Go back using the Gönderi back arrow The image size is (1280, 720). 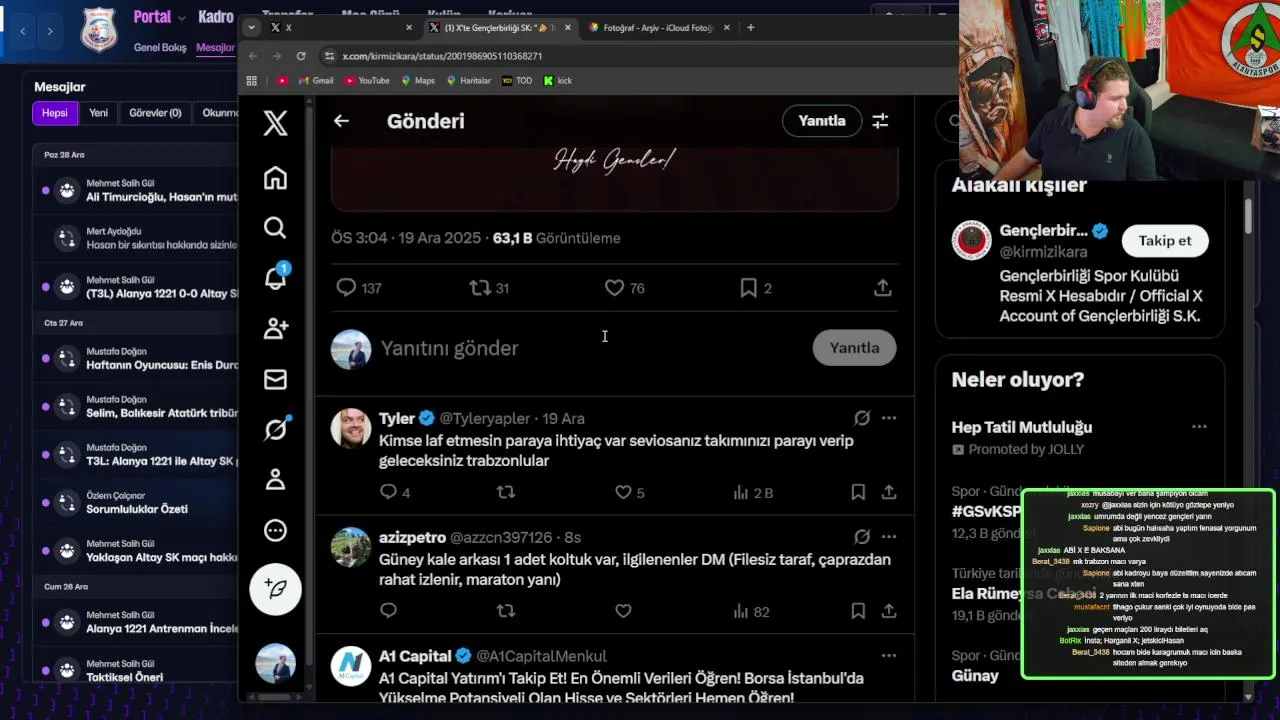[x=341, y=121]
